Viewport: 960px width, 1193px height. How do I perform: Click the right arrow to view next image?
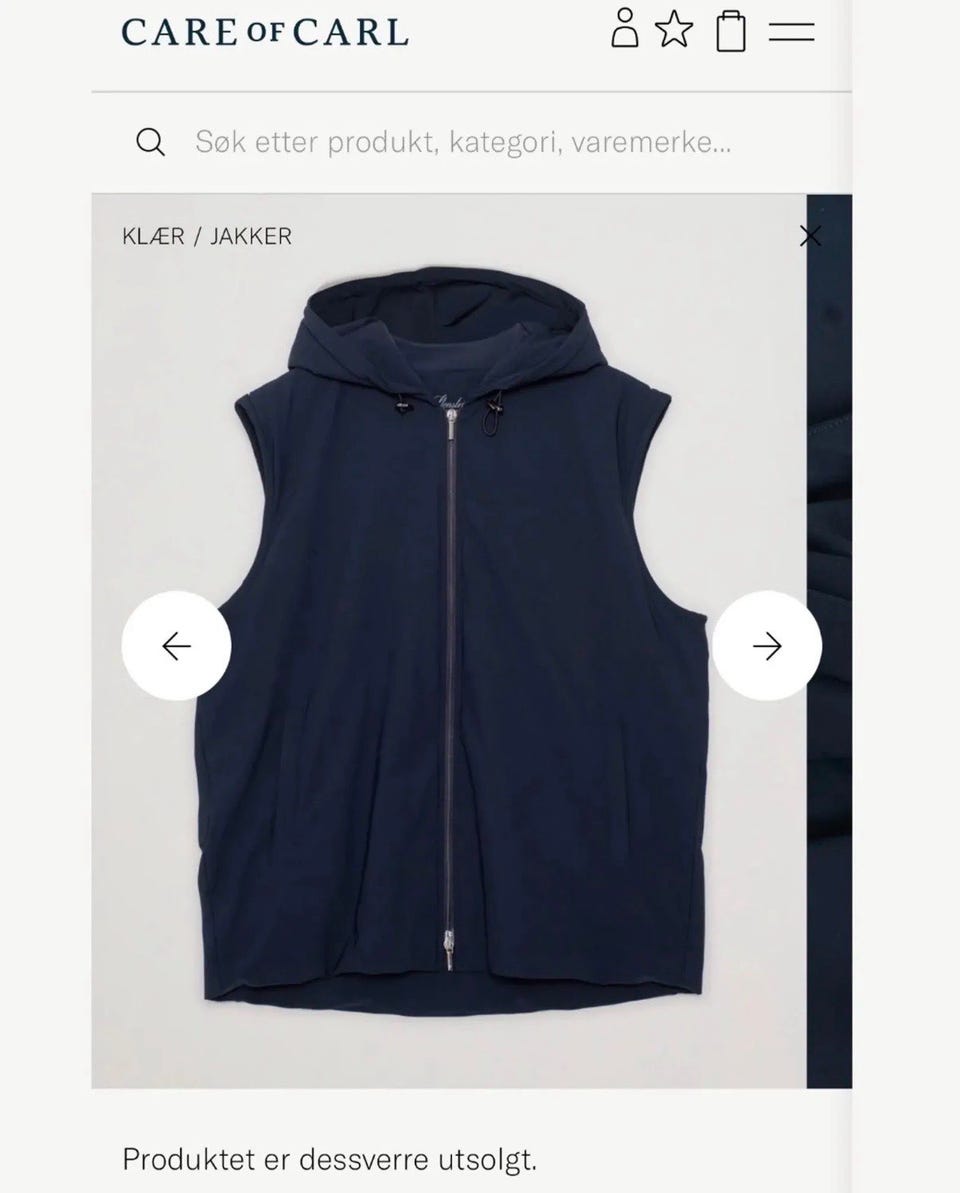coord(767,647)
